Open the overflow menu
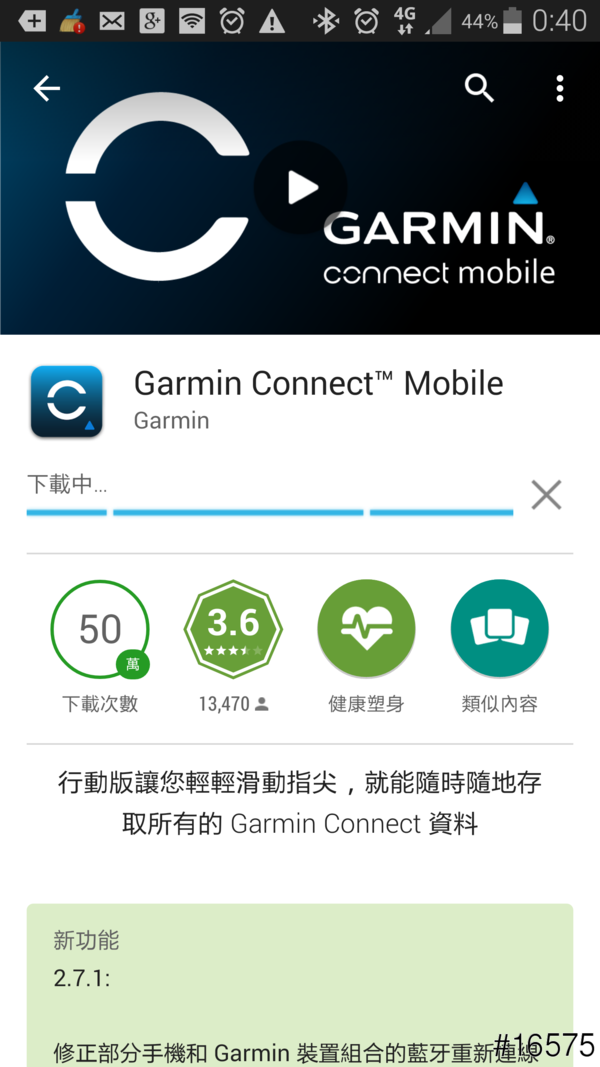Screen dimensions: 600x1067 (559, 89)
